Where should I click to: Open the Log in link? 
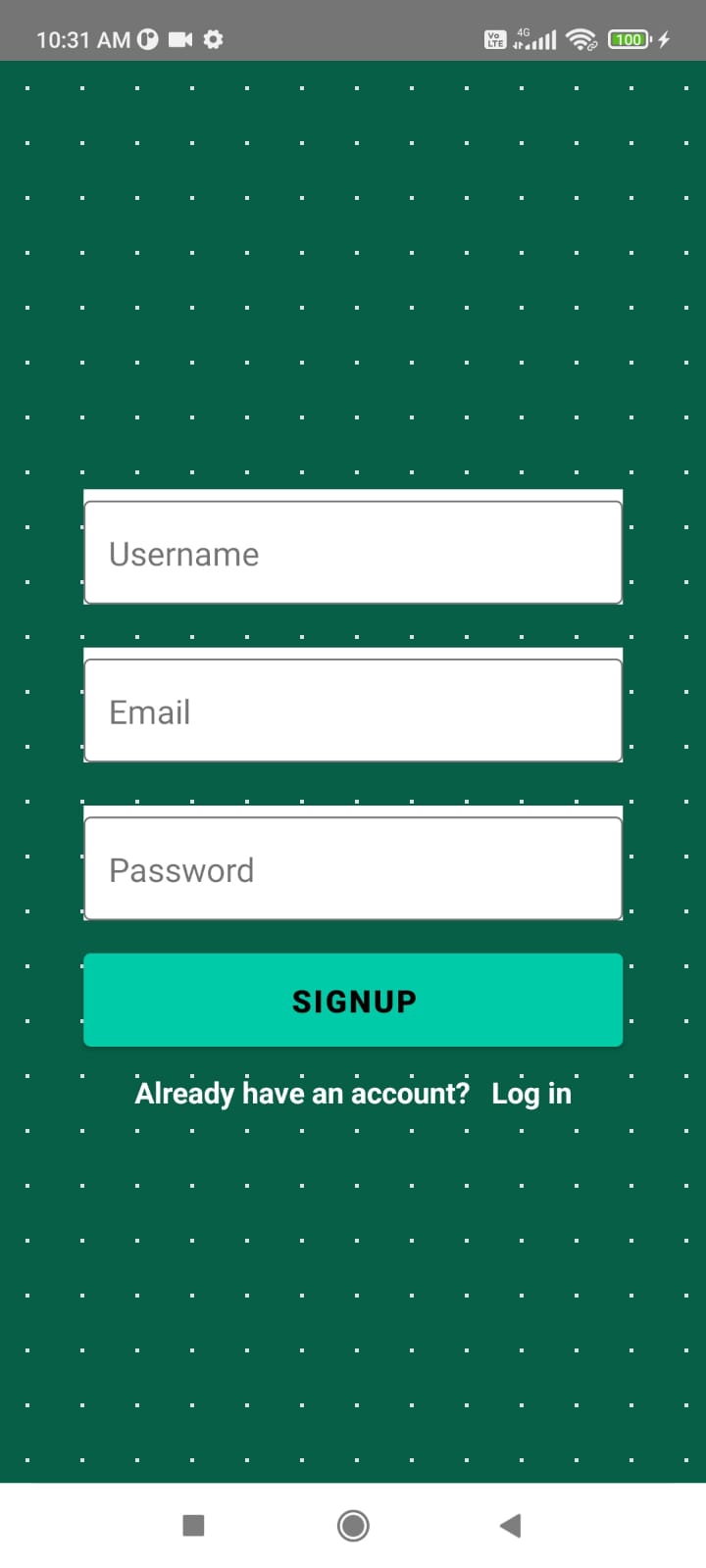pos(530,1093)
